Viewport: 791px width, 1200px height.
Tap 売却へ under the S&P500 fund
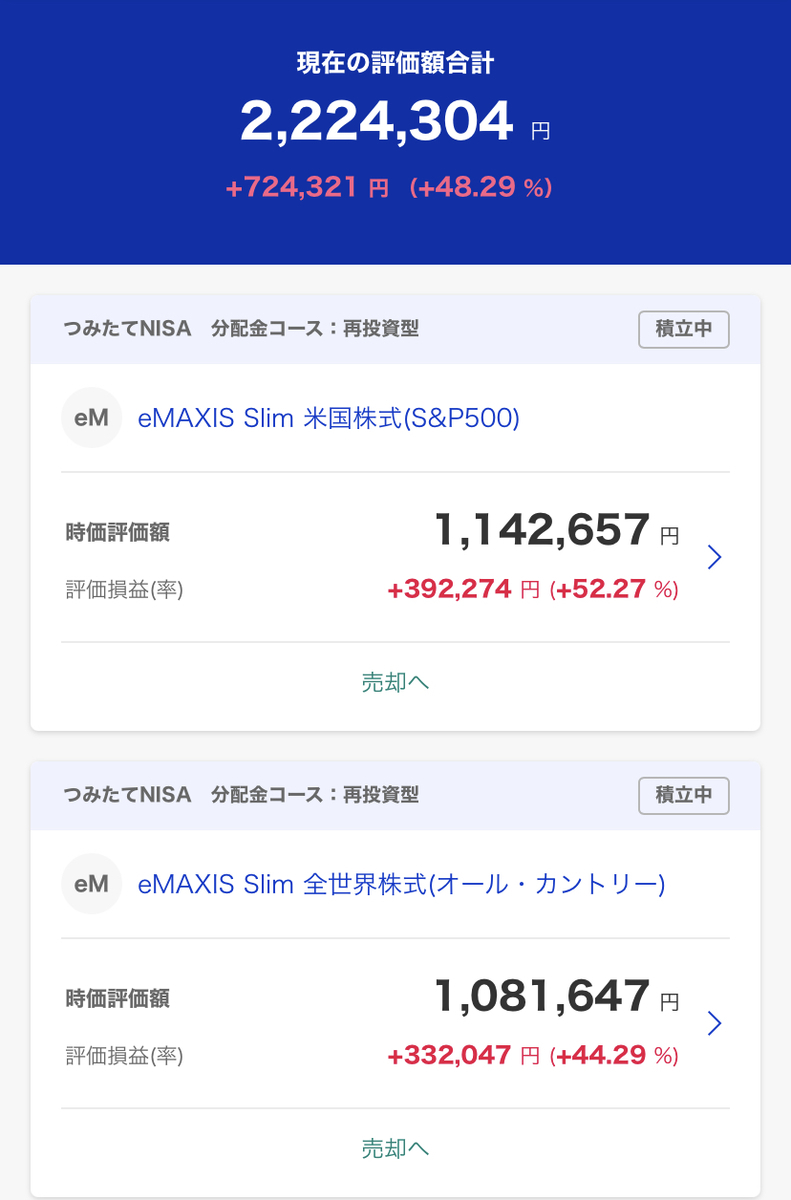pos(395,682)
